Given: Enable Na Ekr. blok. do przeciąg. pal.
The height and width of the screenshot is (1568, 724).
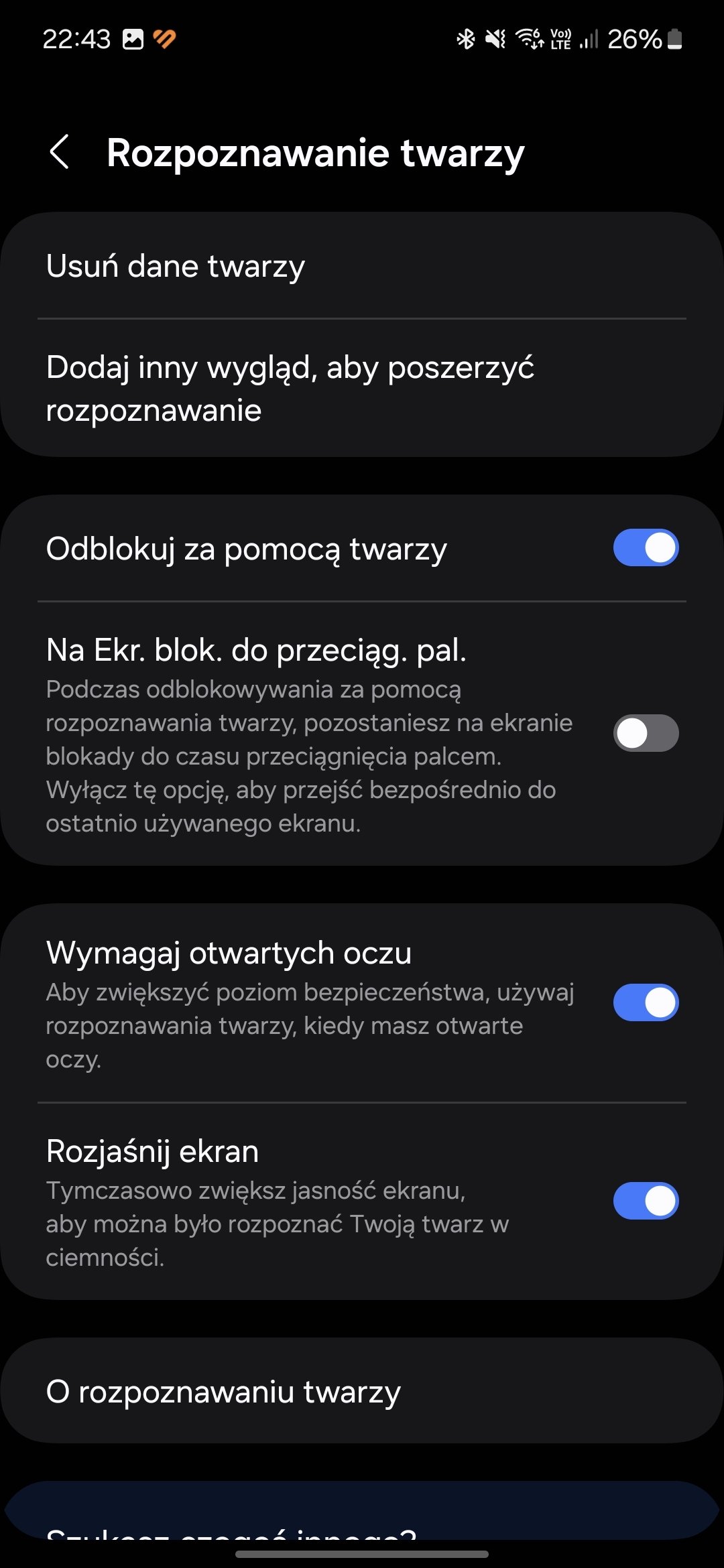Looking at the screenshot, I should pos(646,733).
